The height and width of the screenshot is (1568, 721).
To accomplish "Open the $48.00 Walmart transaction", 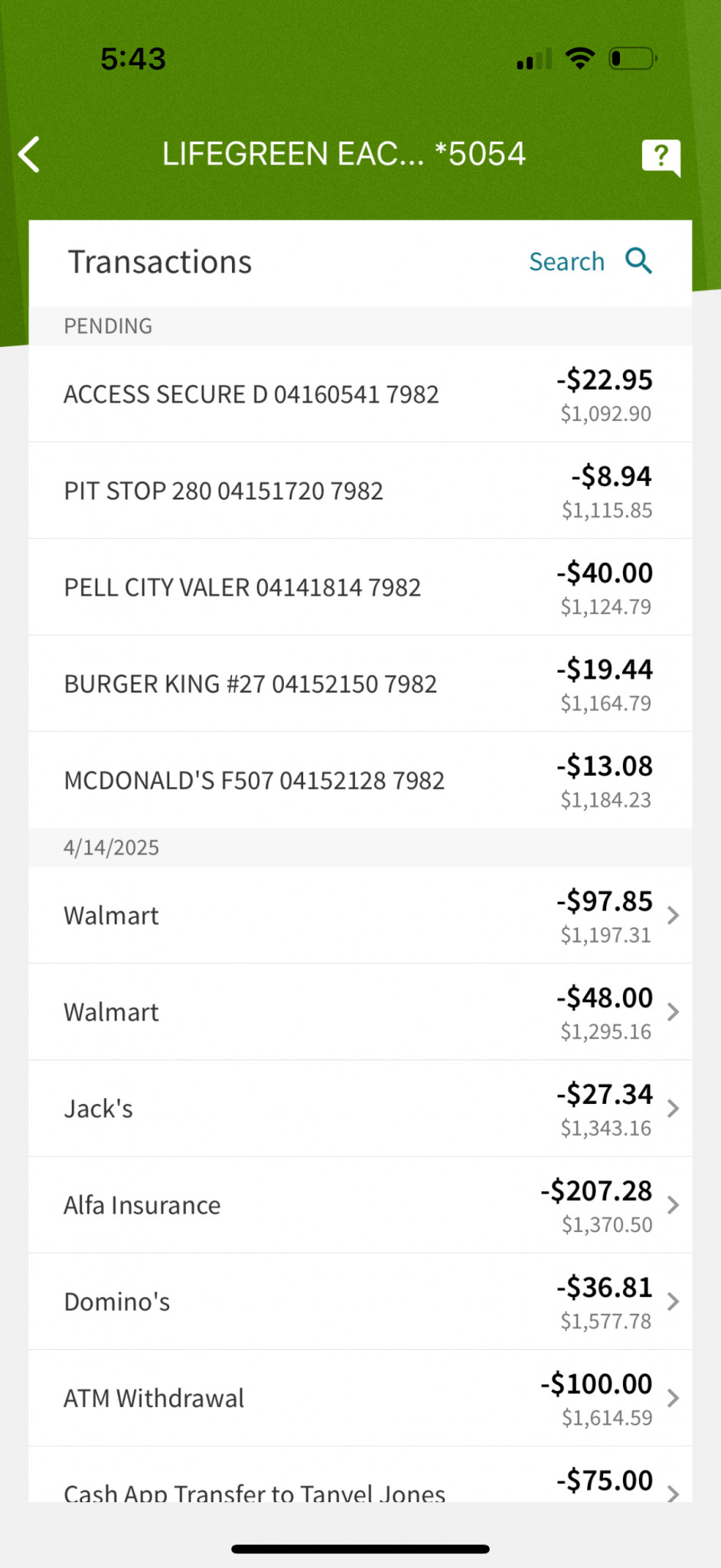I will click(360, 1012).
